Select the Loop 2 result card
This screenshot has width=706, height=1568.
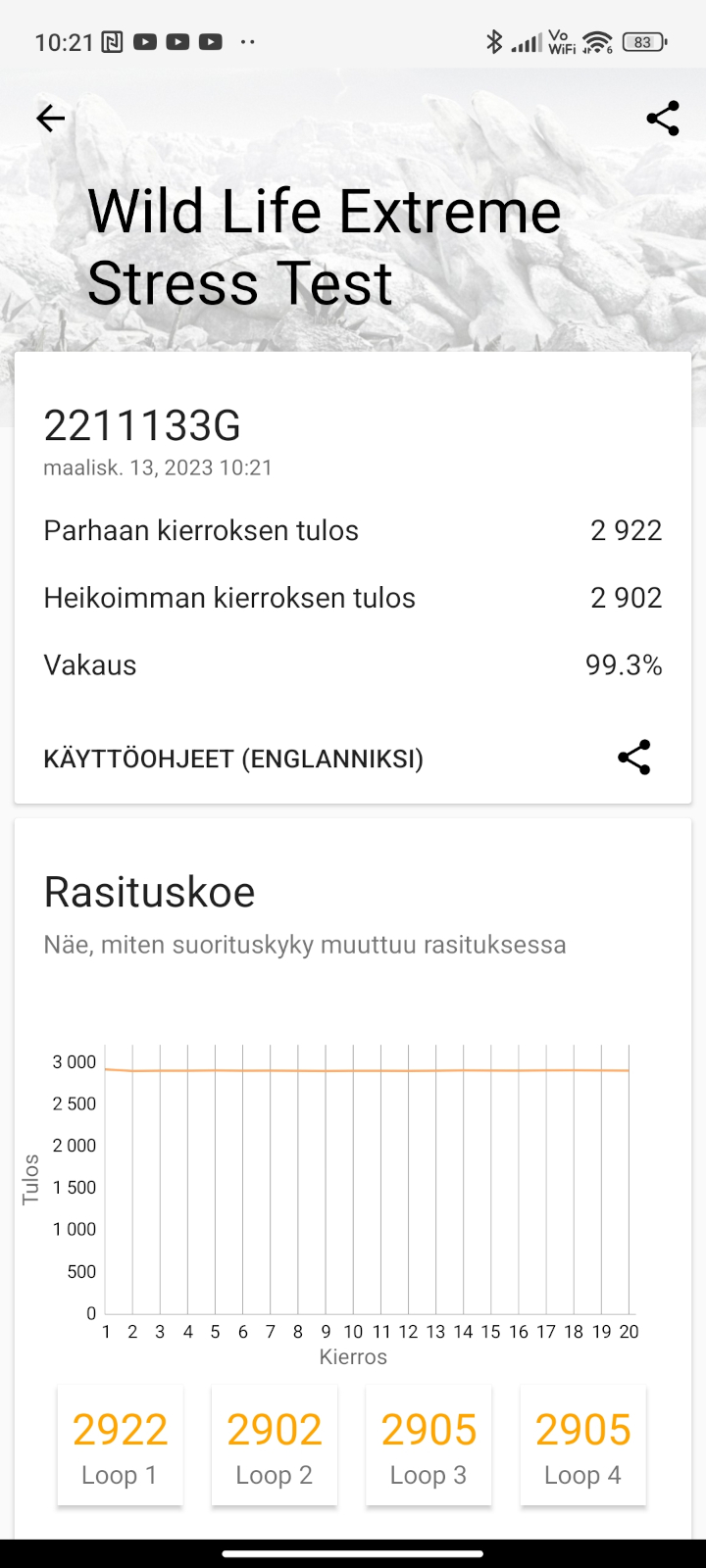pos(275,1445)
